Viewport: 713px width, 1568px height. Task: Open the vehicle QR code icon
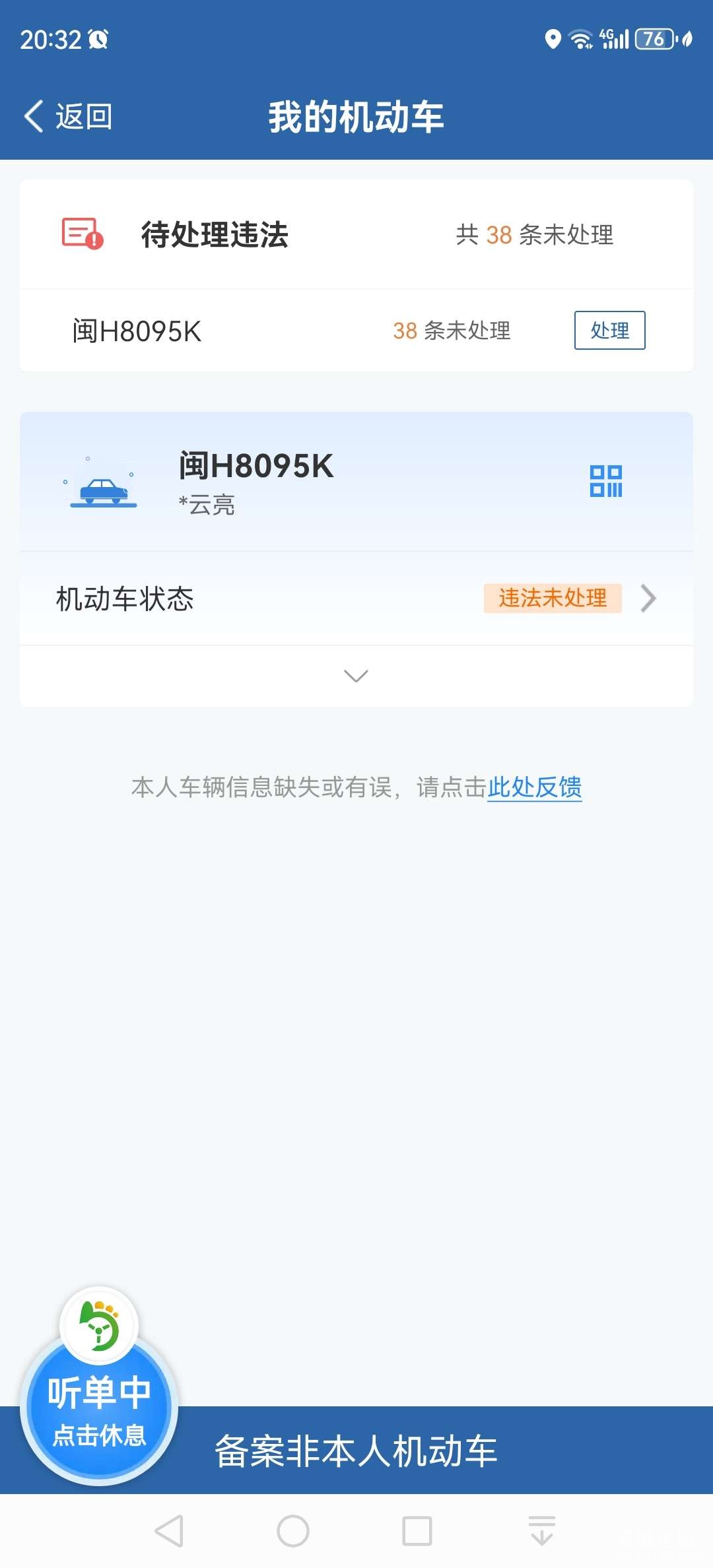click(605, 481)
